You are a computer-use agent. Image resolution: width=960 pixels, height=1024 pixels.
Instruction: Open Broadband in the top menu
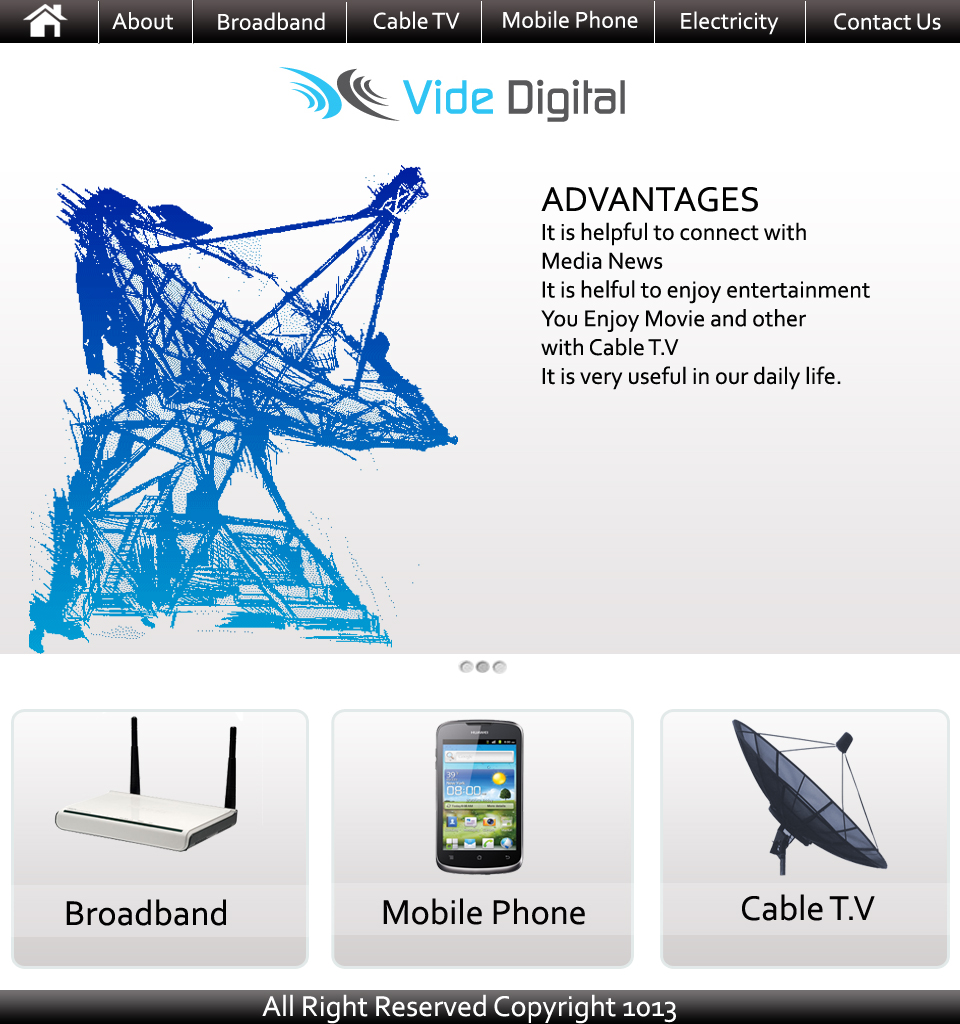point(271,22)
